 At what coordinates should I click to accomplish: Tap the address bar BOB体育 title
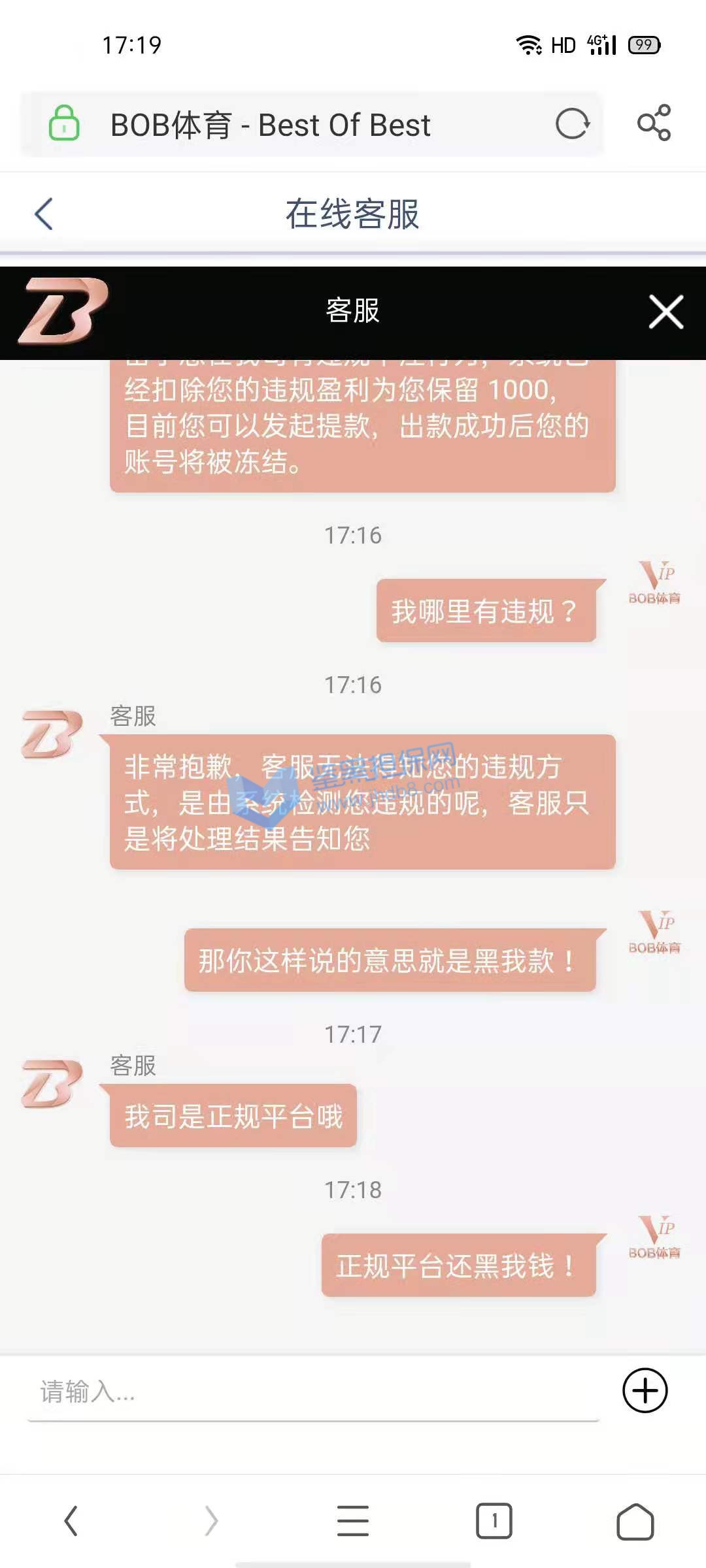[x=271, y=125]
